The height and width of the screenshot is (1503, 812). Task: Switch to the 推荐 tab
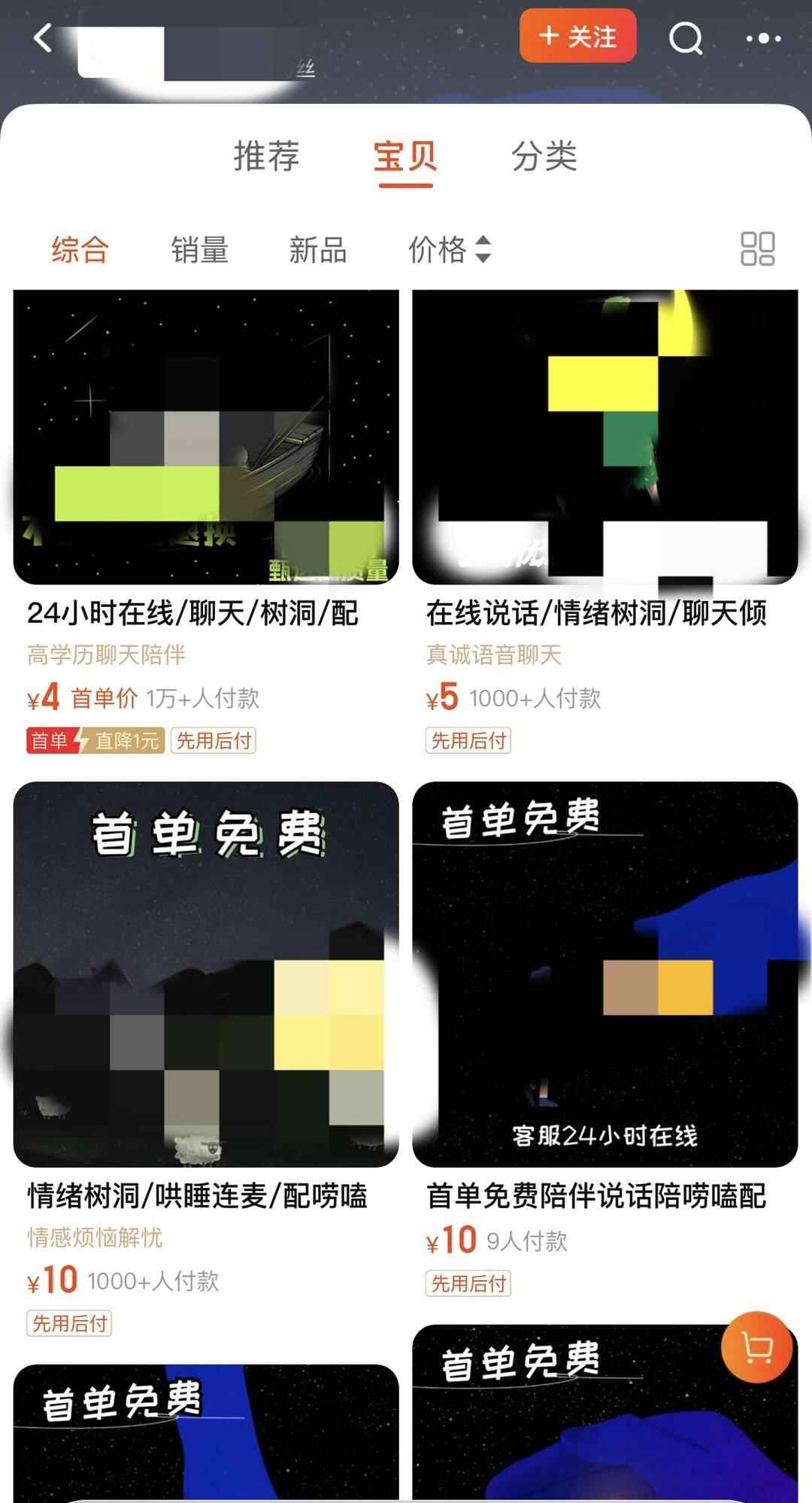(266, 156)
